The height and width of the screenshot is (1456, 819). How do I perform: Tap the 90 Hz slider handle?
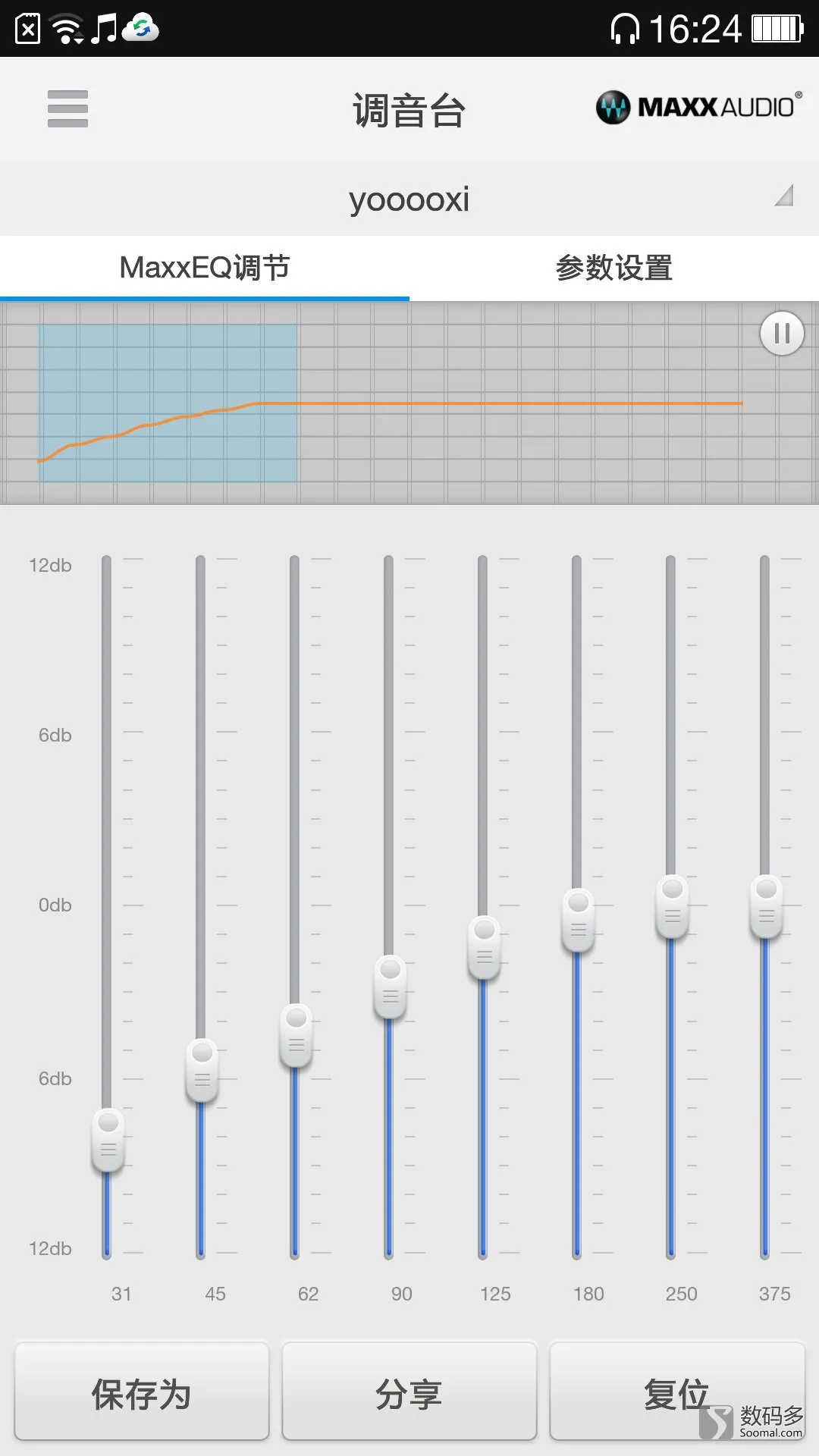pyautogui.click(x=390, y=987)
